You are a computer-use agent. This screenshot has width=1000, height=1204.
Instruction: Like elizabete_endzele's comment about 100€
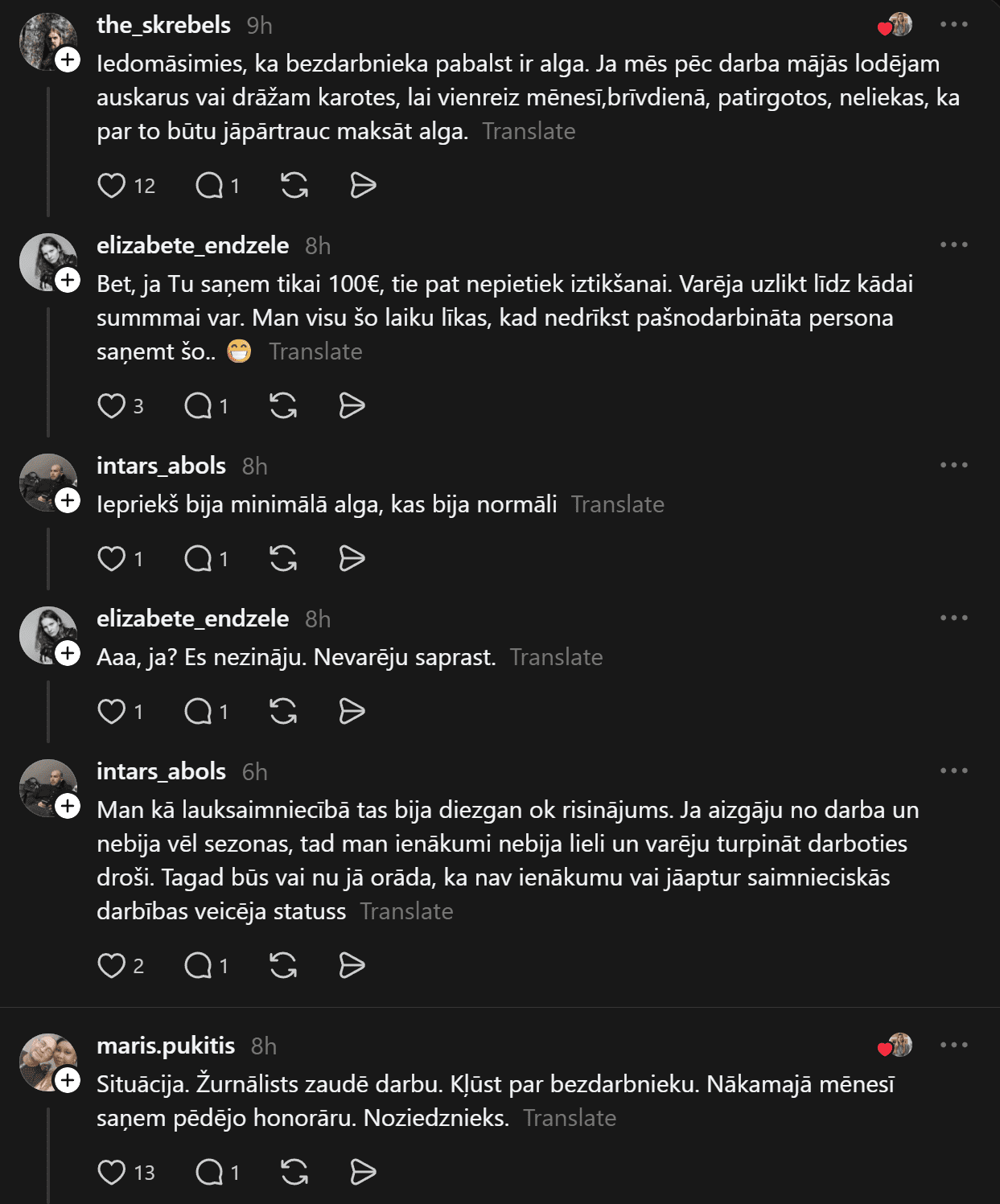112,406
